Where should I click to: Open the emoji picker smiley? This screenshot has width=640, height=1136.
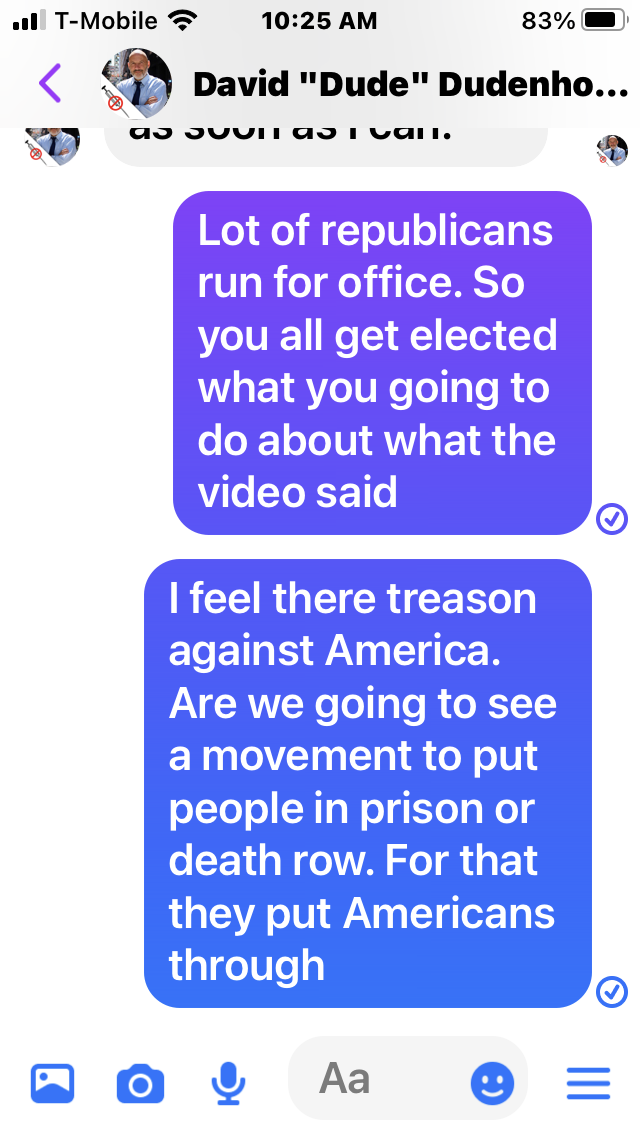click(x=492, y=1083)
